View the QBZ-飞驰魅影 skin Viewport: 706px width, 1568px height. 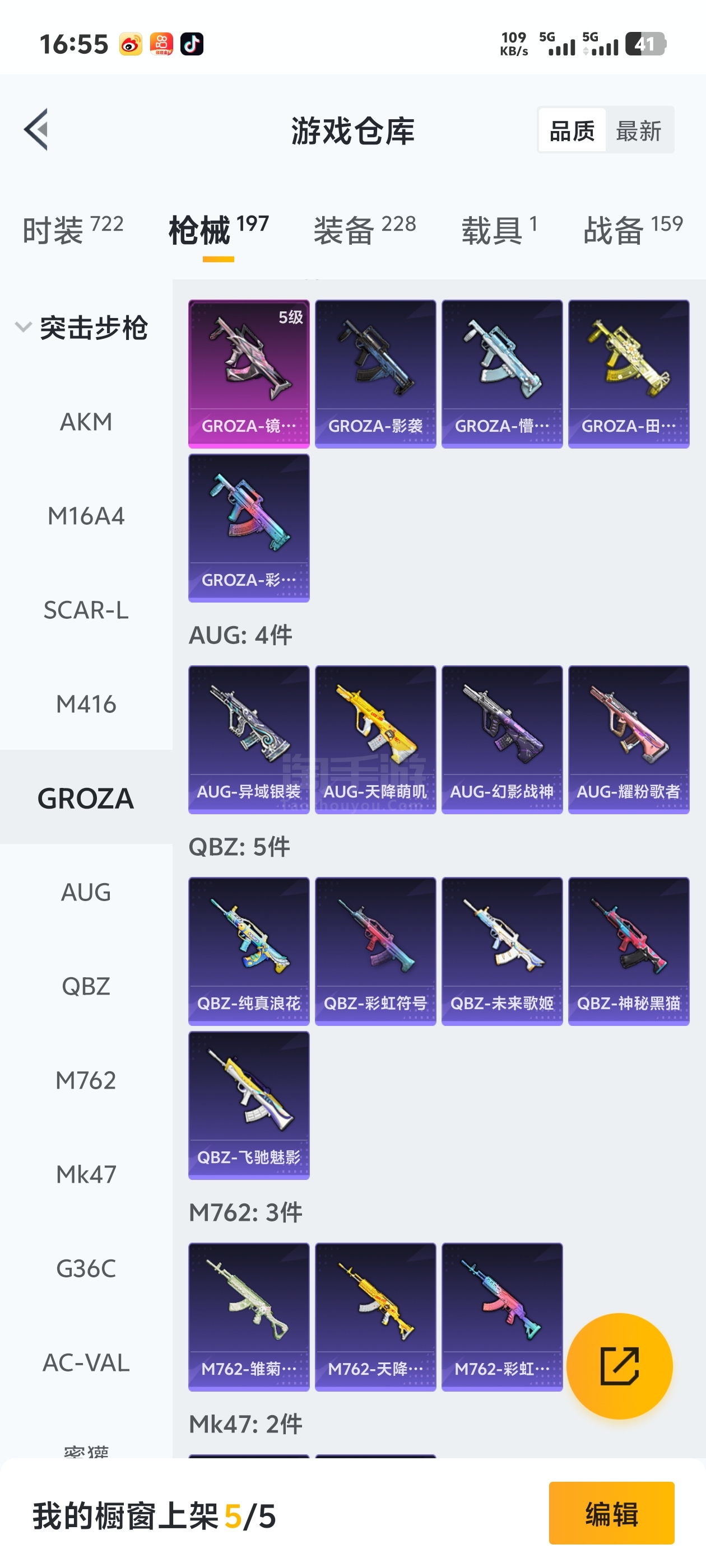(249, 1105)
